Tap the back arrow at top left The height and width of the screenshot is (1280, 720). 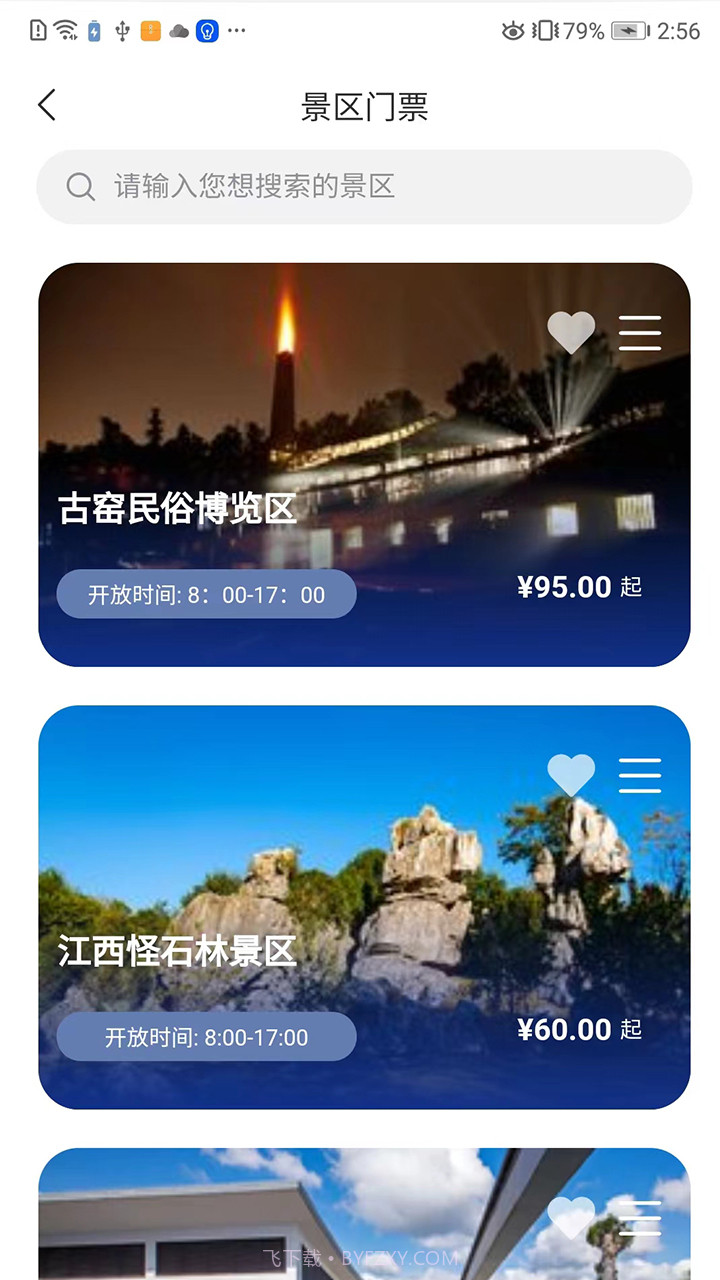[46, 104]
